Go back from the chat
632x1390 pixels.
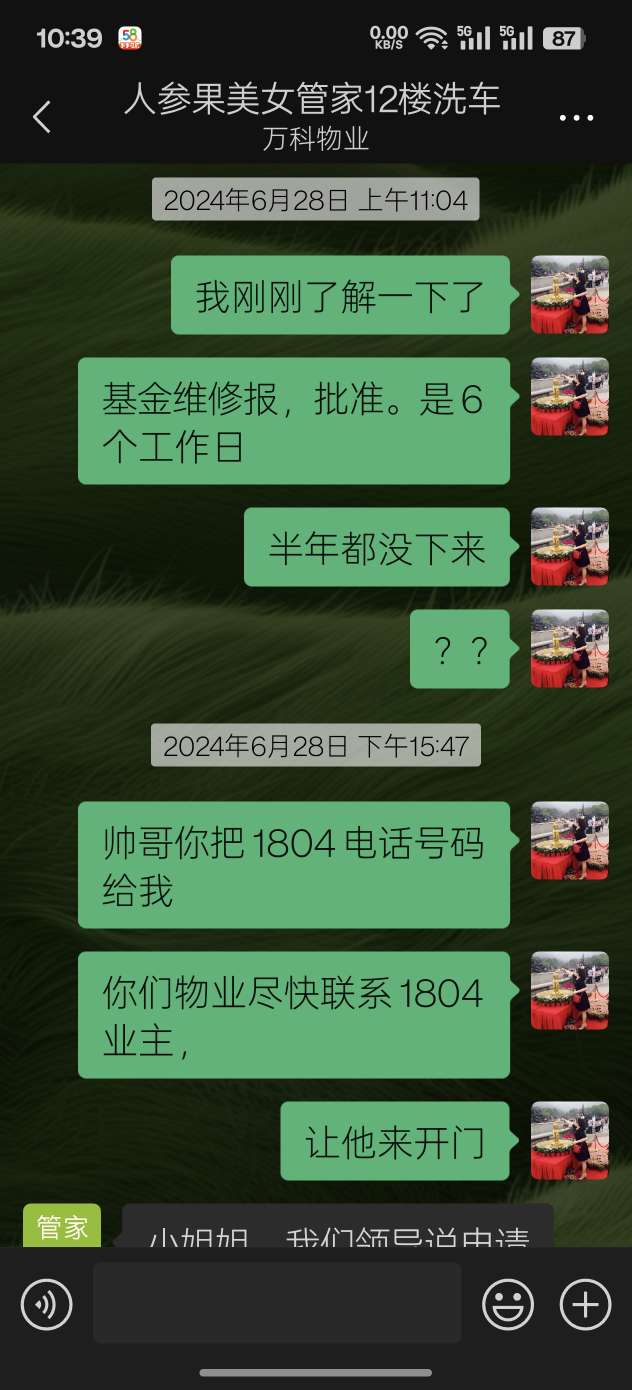(41, 117)
